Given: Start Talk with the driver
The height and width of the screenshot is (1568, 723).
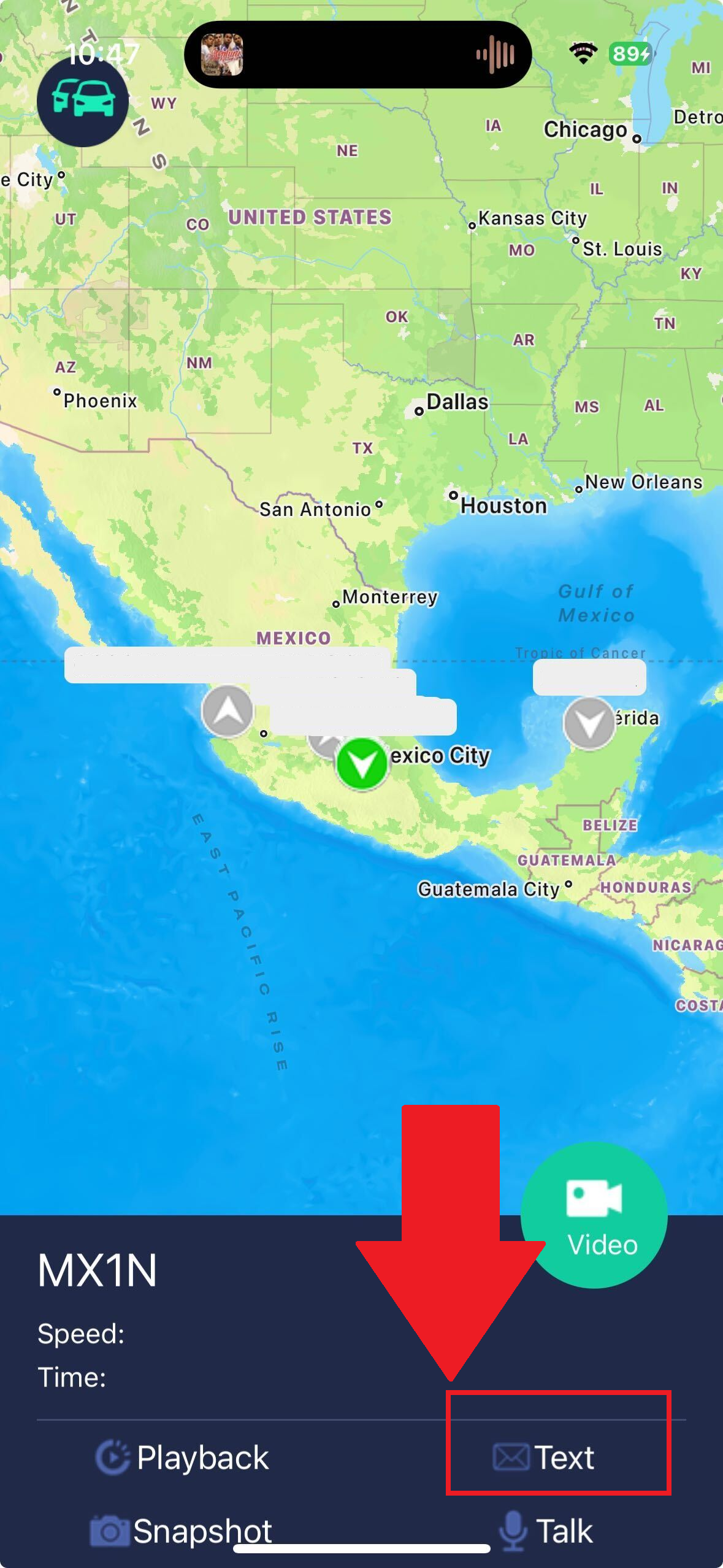Looking at the screenshot, I should [546, 1531].
